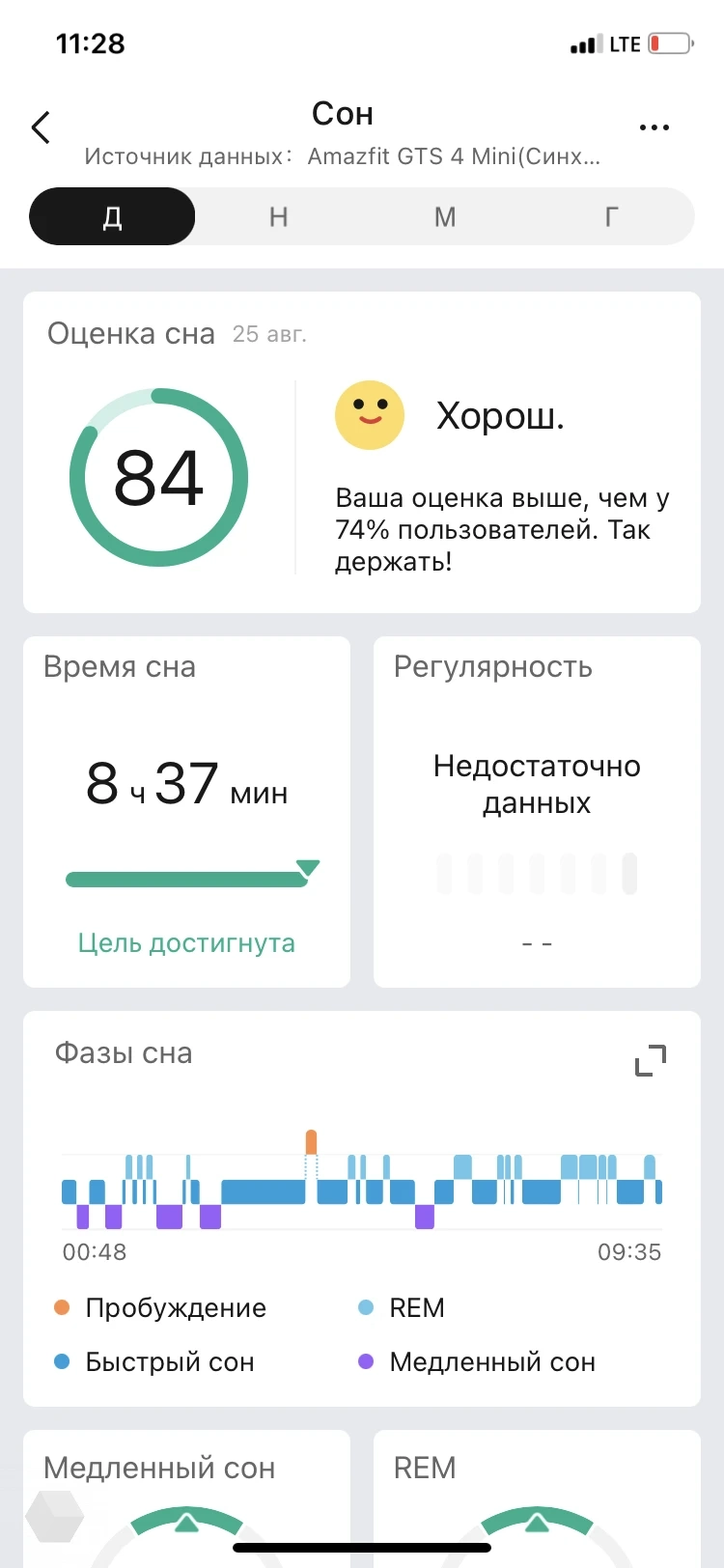This screenshot has width=724, height=1568.
Task: Open the Регулярность card
Action: point(537,811)
